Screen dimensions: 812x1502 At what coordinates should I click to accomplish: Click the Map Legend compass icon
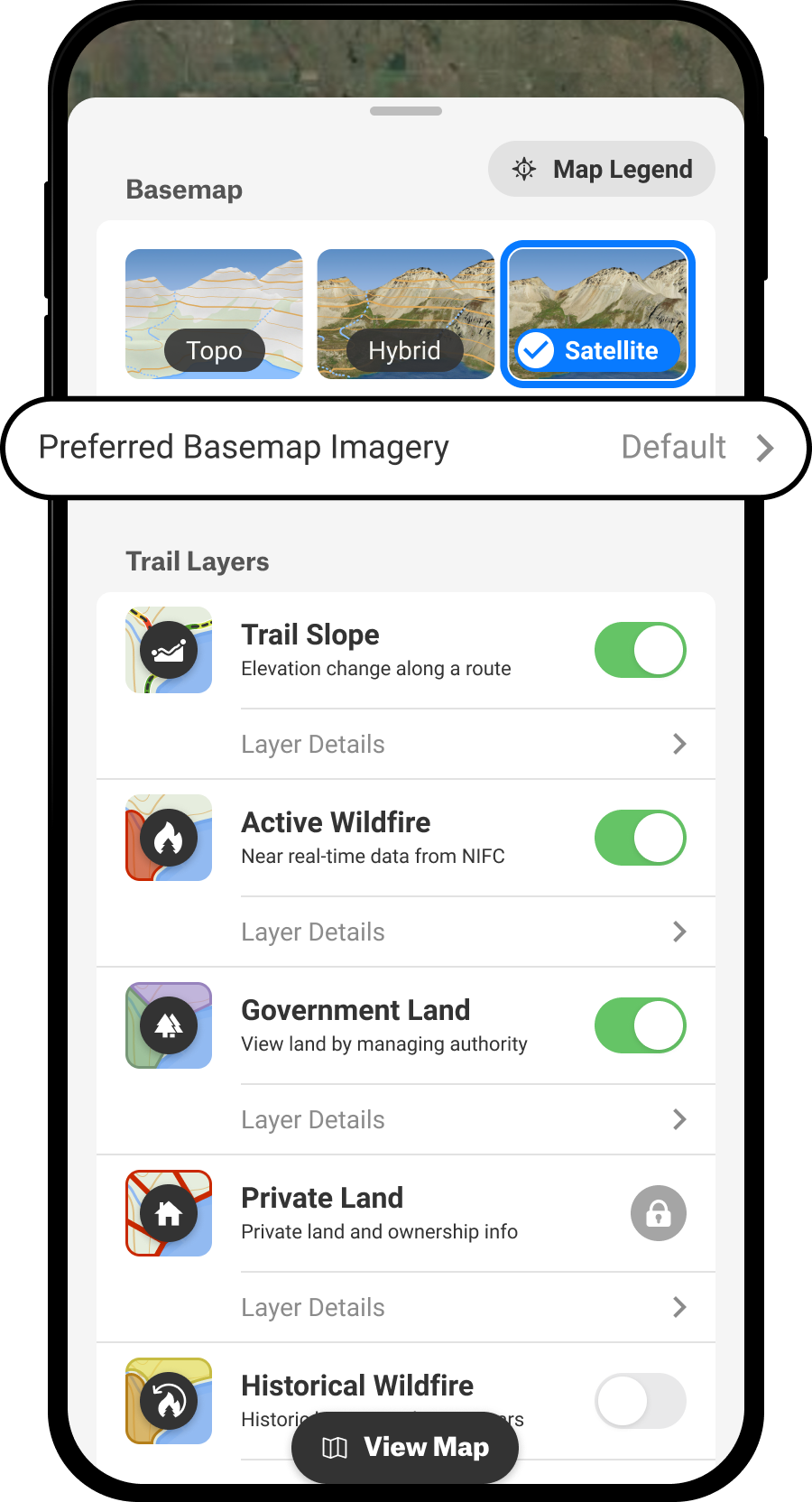pyautogui.click(x=523, y=169)
